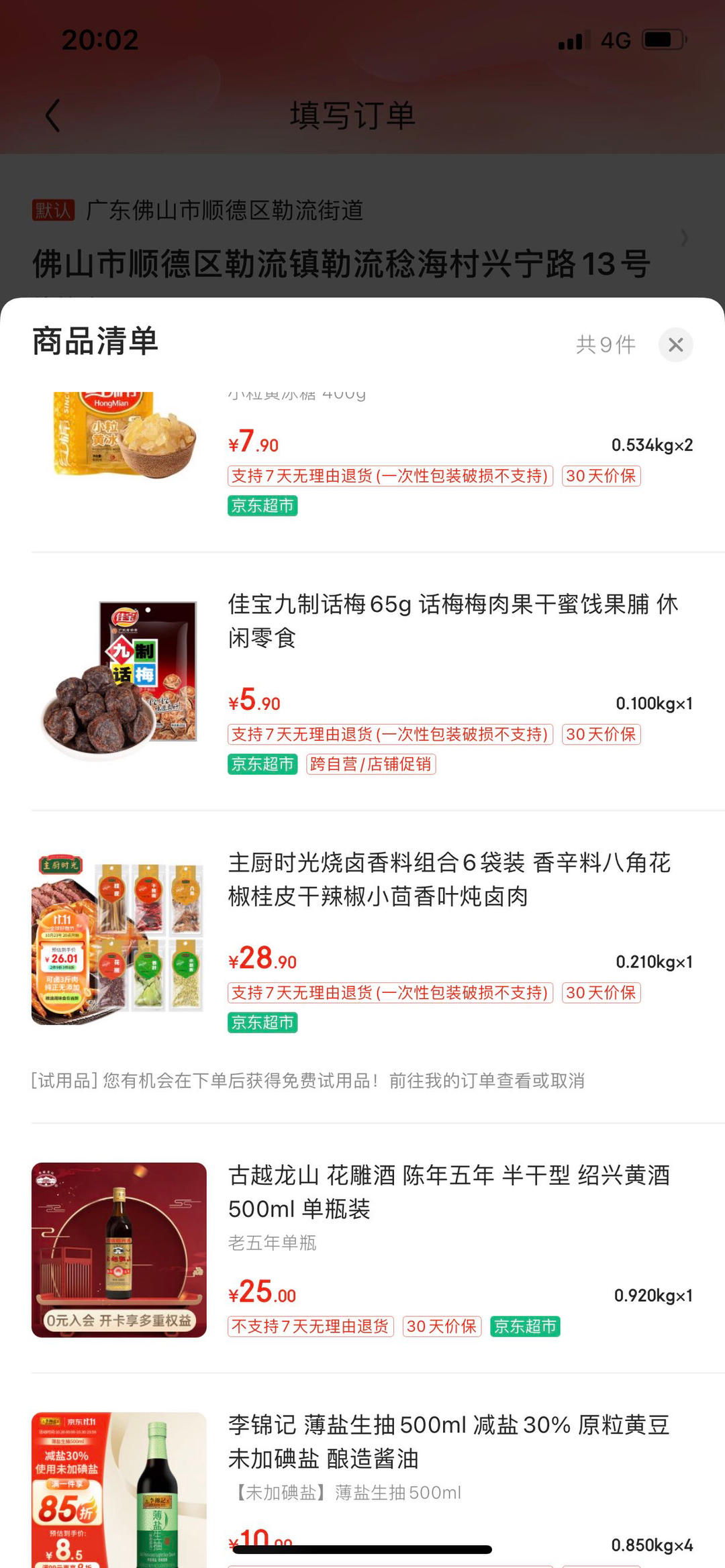Tap 支持7天无理由退货 tag on spice combo
This screenshot has height=1568, width=725.
(389, 994)
